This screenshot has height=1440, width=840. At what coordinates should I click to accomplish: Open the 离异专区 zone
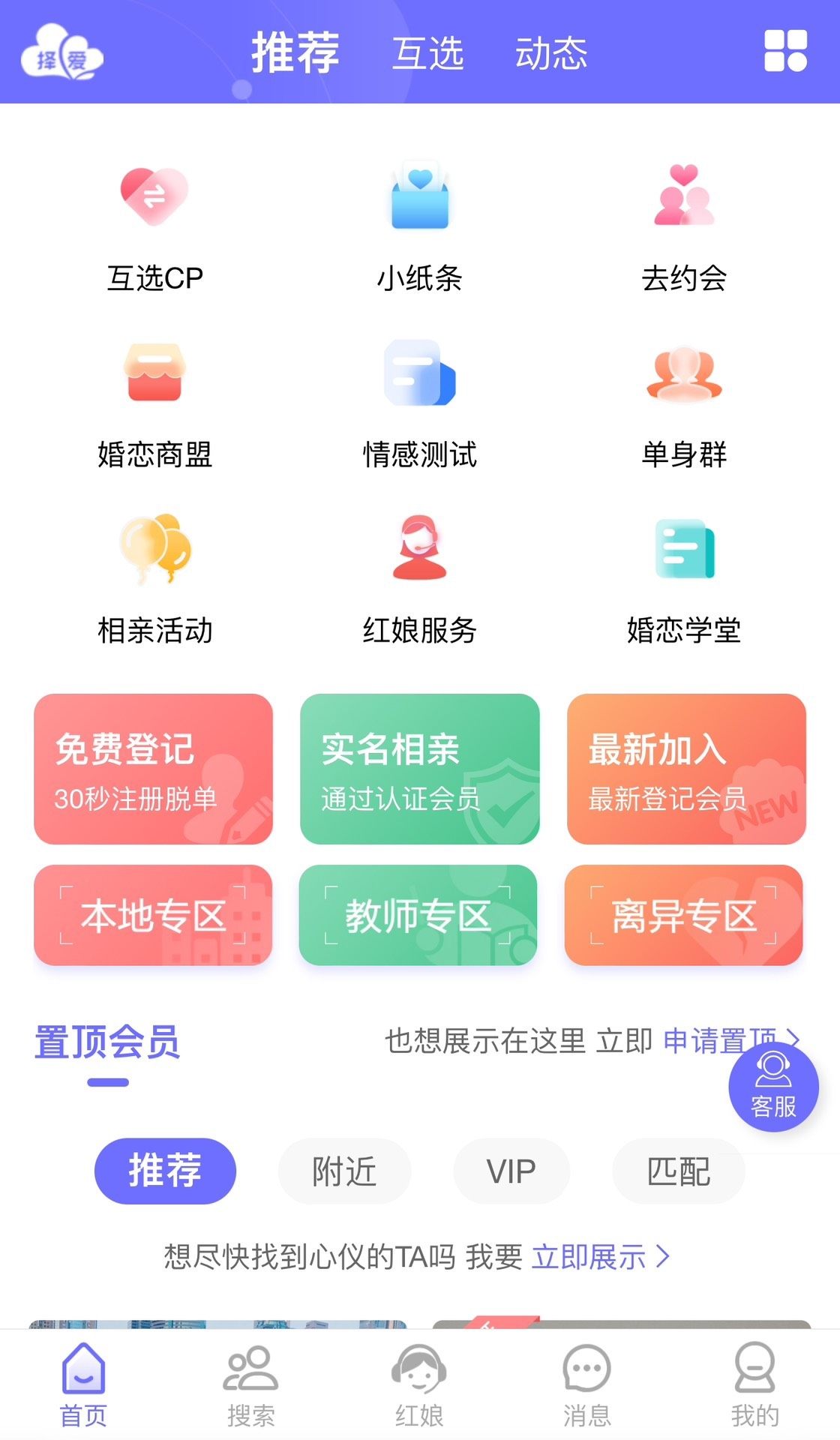[683, 915]
